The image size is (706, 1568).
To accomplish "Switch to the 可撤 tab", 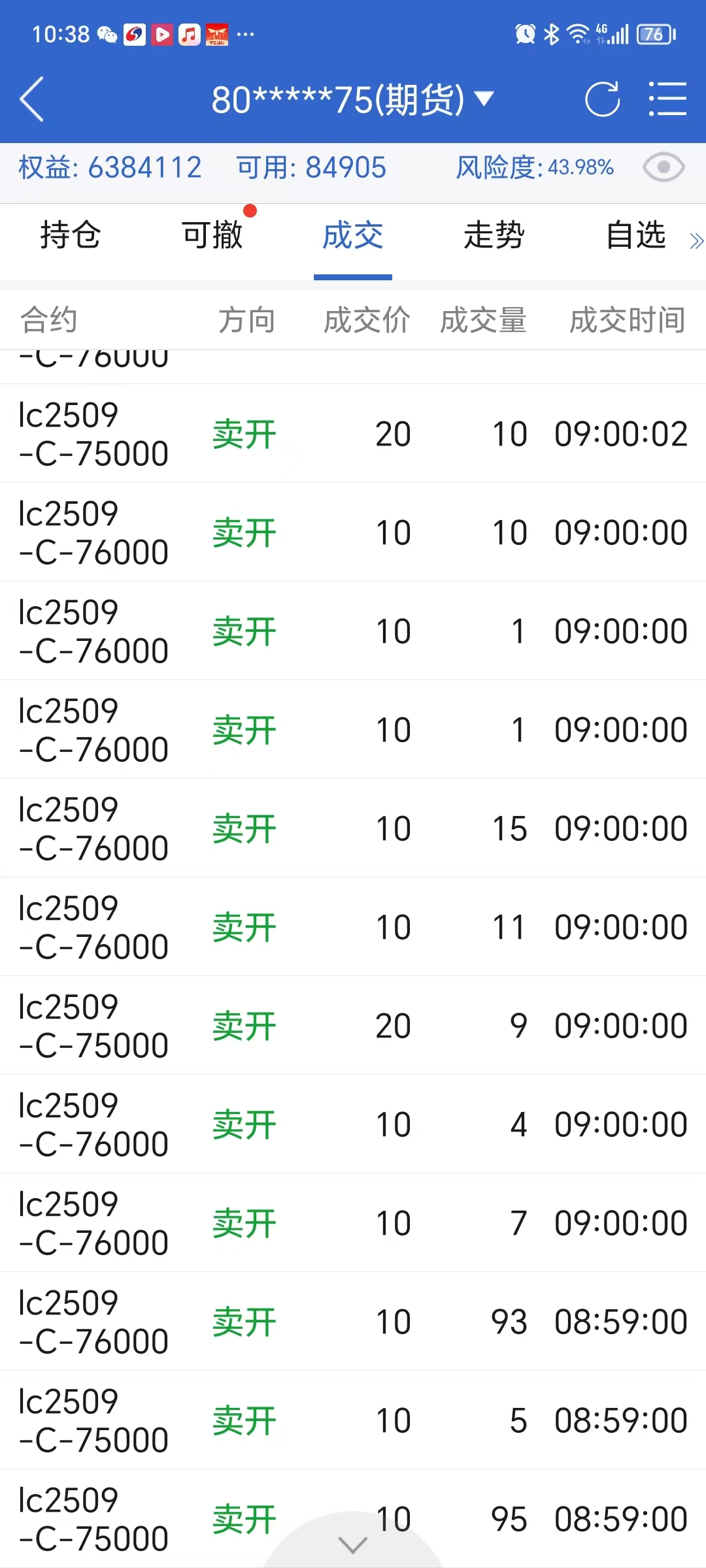I will coord(212,236).
